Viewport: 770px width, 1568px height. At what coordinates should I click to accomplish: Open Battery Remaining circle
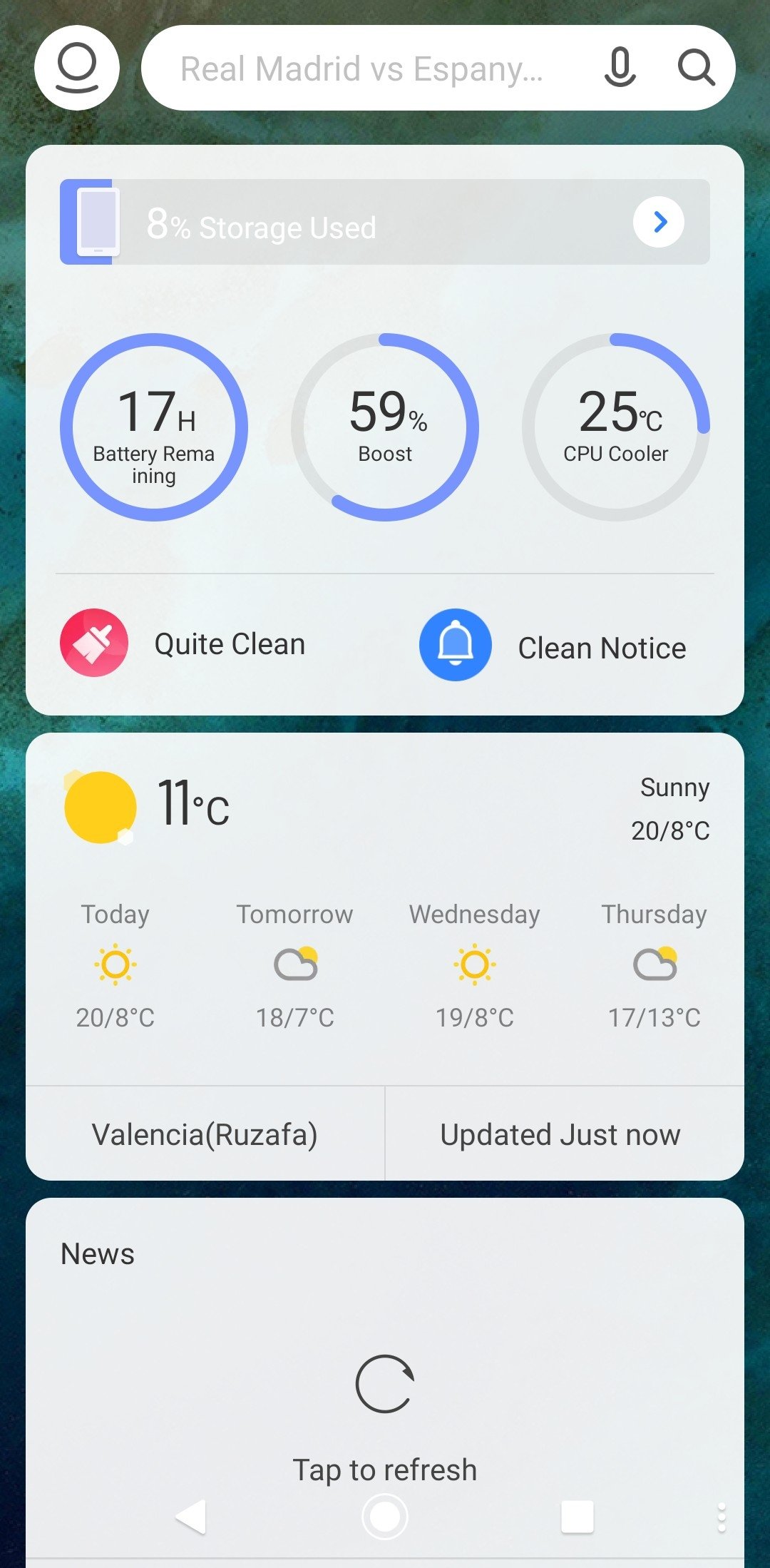click(154, 427)
